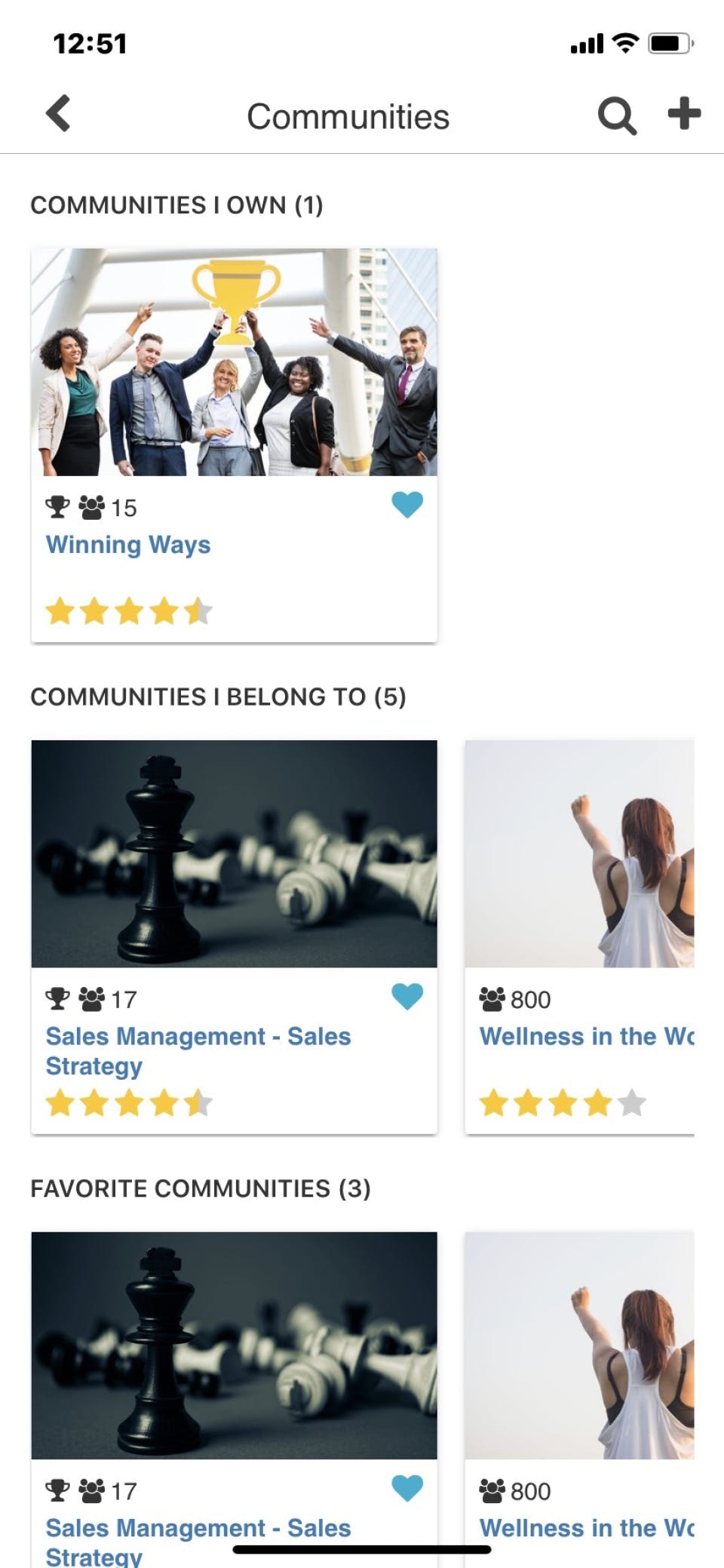Open Wellness card under Favorite Communities

click(x=579, y=1345)
